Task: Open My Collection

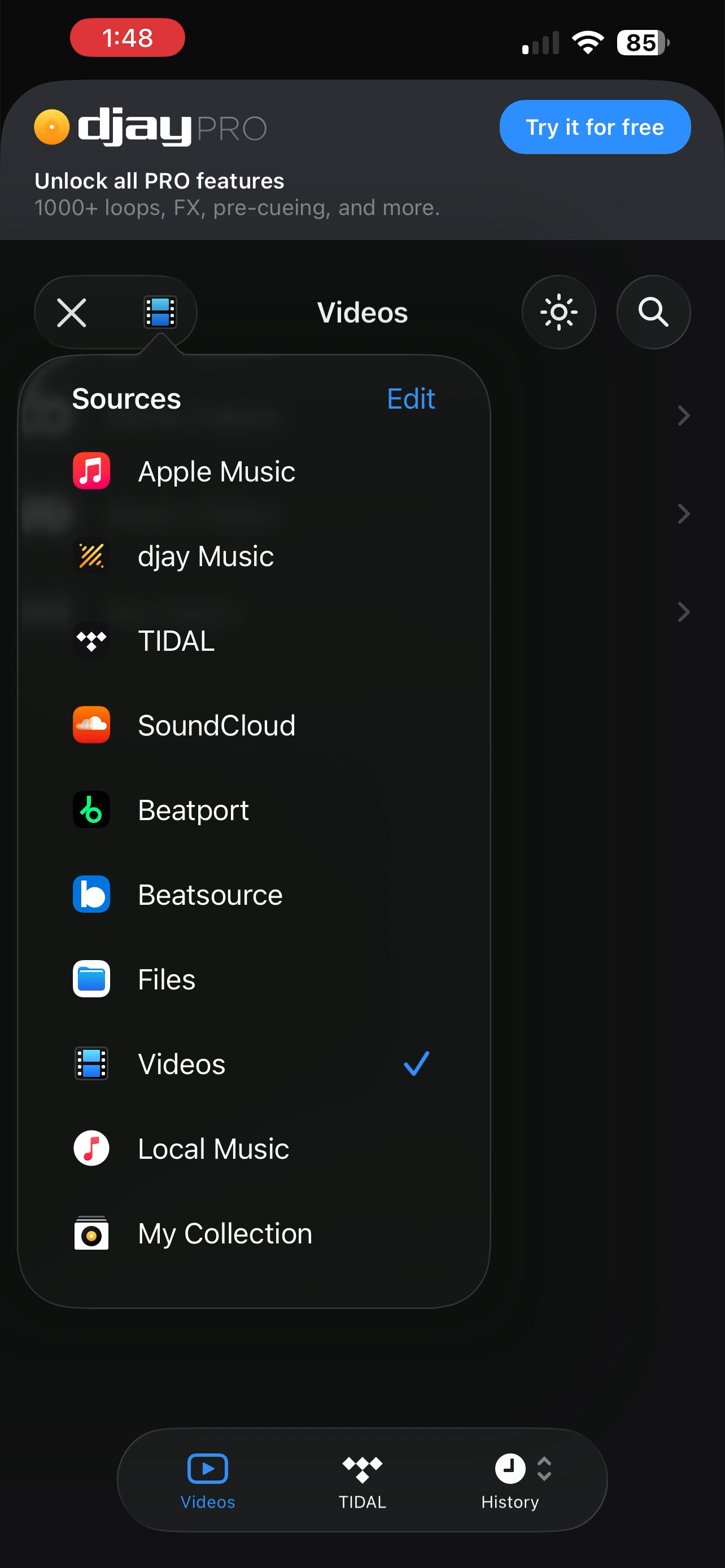Action: tap(225, 1233)
